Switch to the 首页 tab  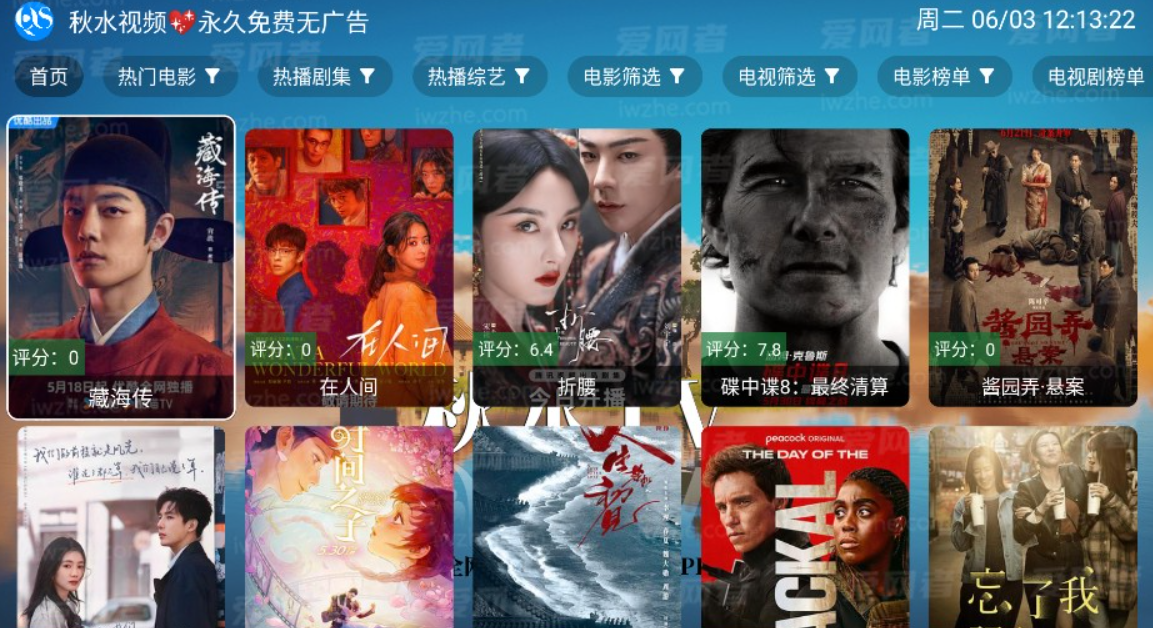(x=49, y=76)
